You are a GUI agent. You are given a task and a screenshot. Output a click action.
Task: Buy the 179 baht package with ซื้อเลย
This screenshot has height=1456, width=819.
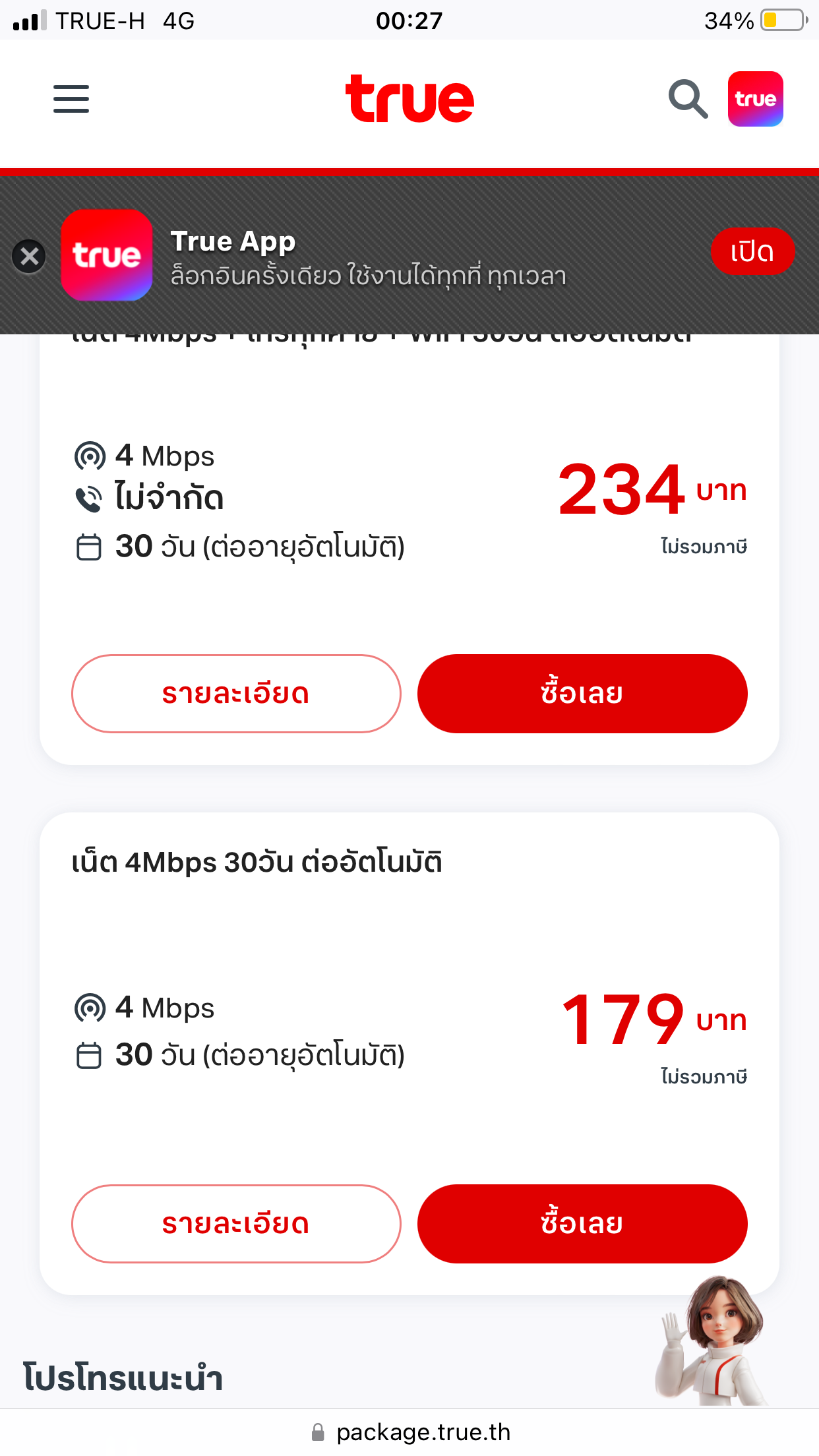tap(582, 1224)
